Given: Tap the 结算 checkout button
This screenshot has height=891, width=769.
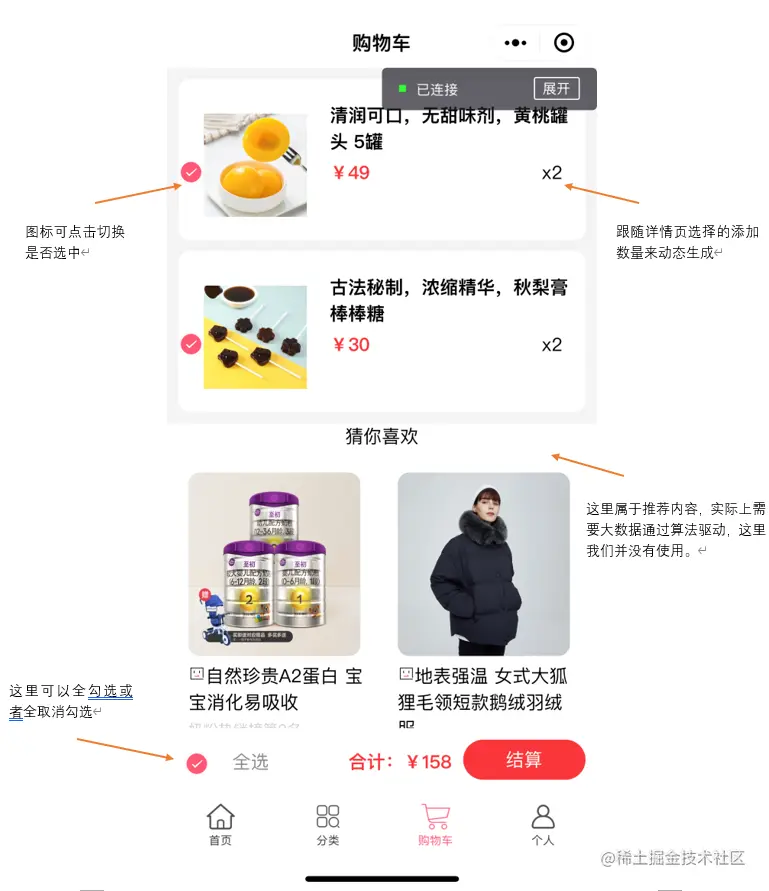Looking at the screenshot, I should (x=524, y=760).
